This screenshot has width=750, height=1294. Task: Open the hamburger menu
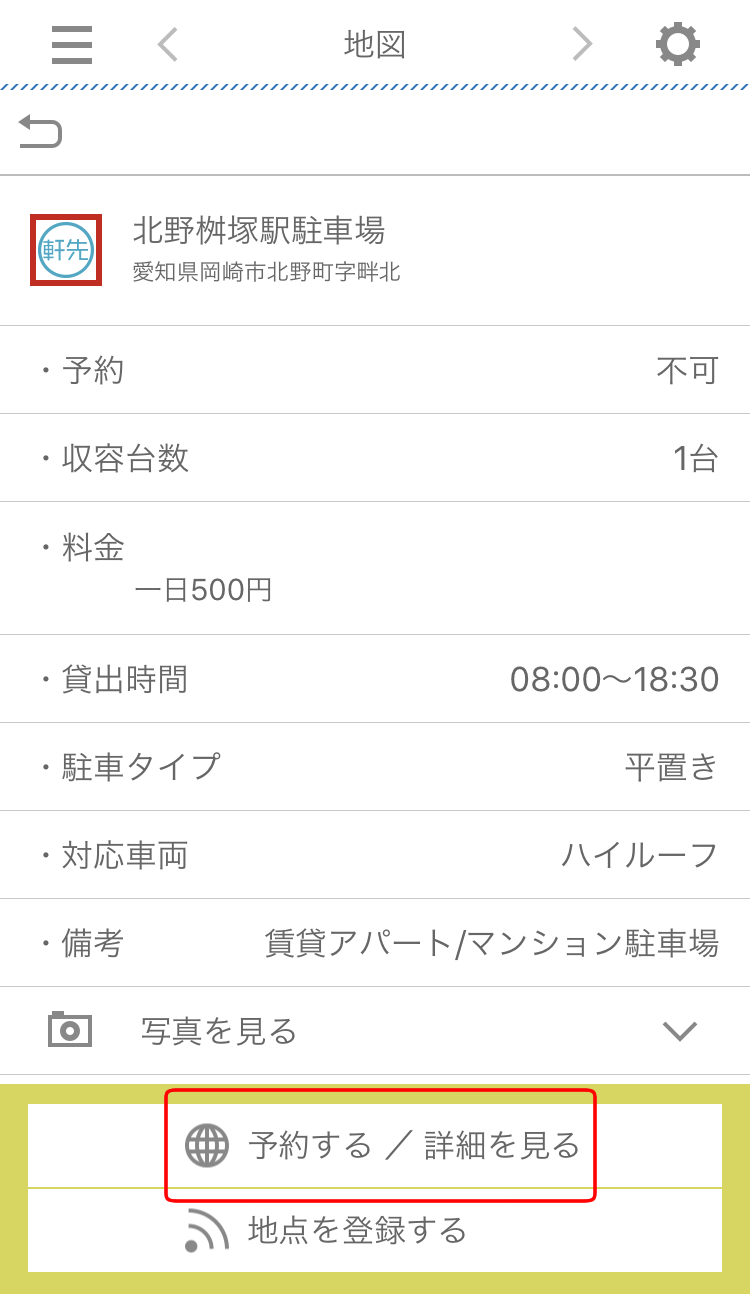tap(72, 45)
